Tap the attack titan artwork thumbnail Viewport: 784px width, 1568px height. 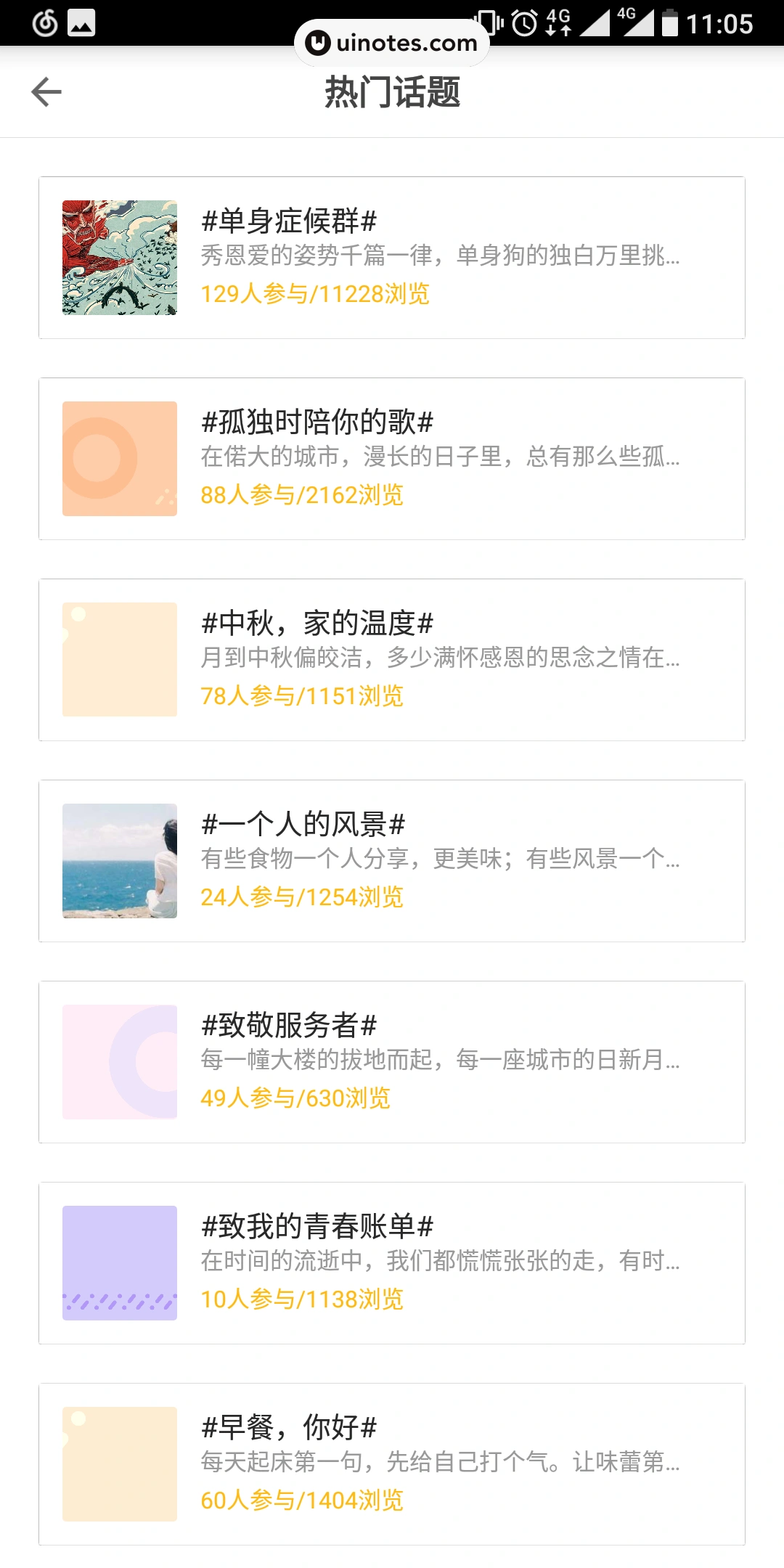coord(119,258)
